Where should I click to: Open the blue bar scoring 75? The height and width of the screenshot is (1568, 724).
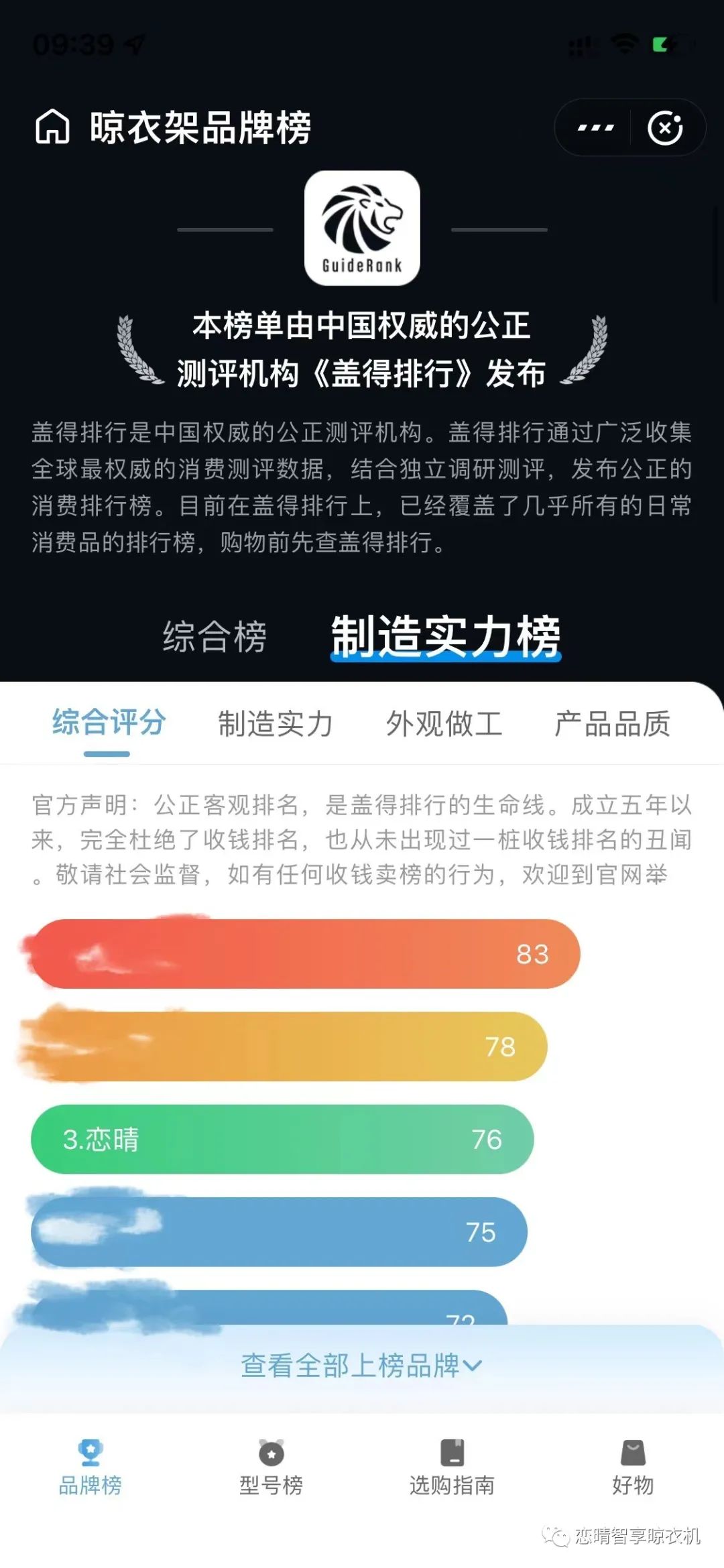pos(278,1231)
